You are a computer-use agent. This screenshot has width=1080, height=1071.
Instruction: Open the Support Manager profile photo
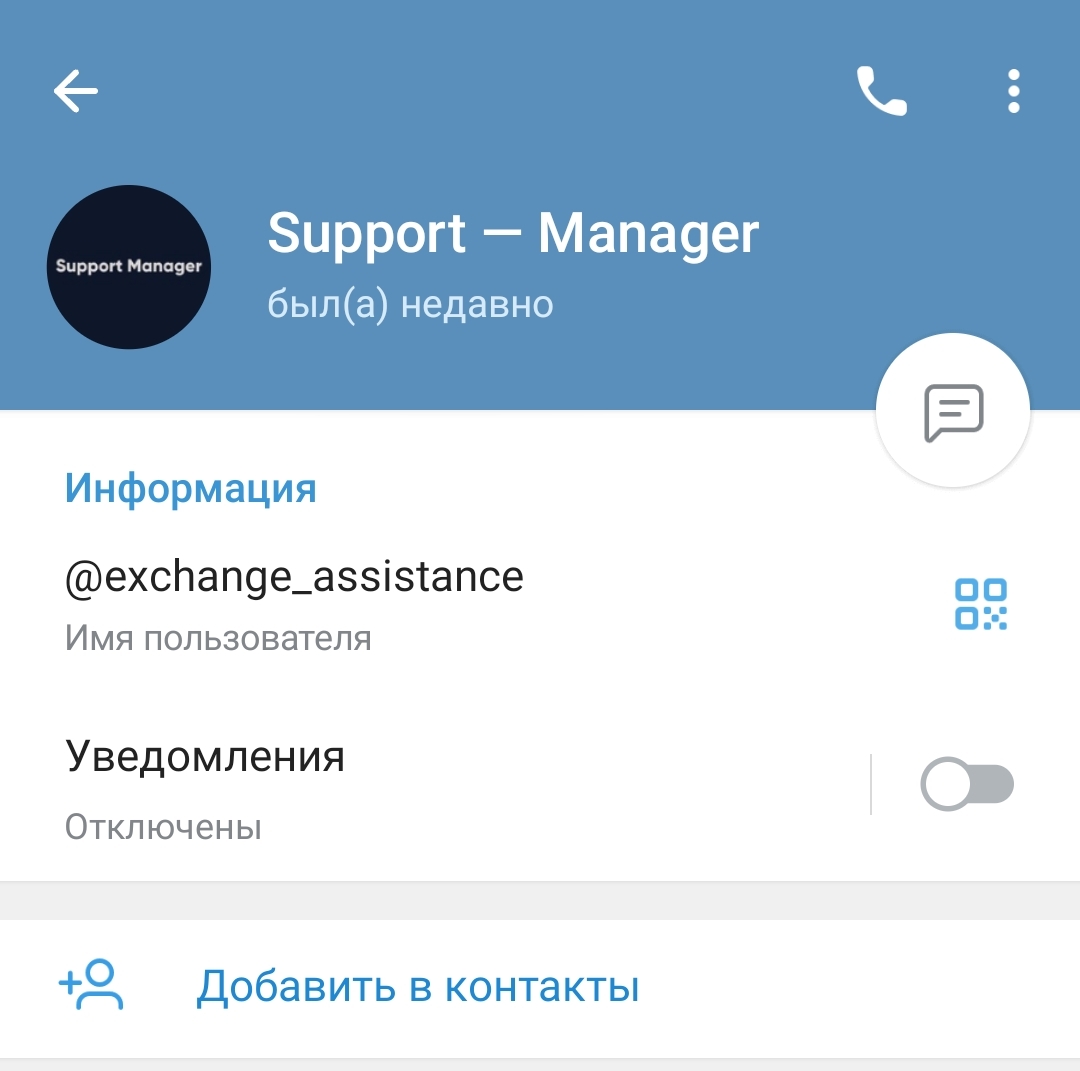pos(129,267)
